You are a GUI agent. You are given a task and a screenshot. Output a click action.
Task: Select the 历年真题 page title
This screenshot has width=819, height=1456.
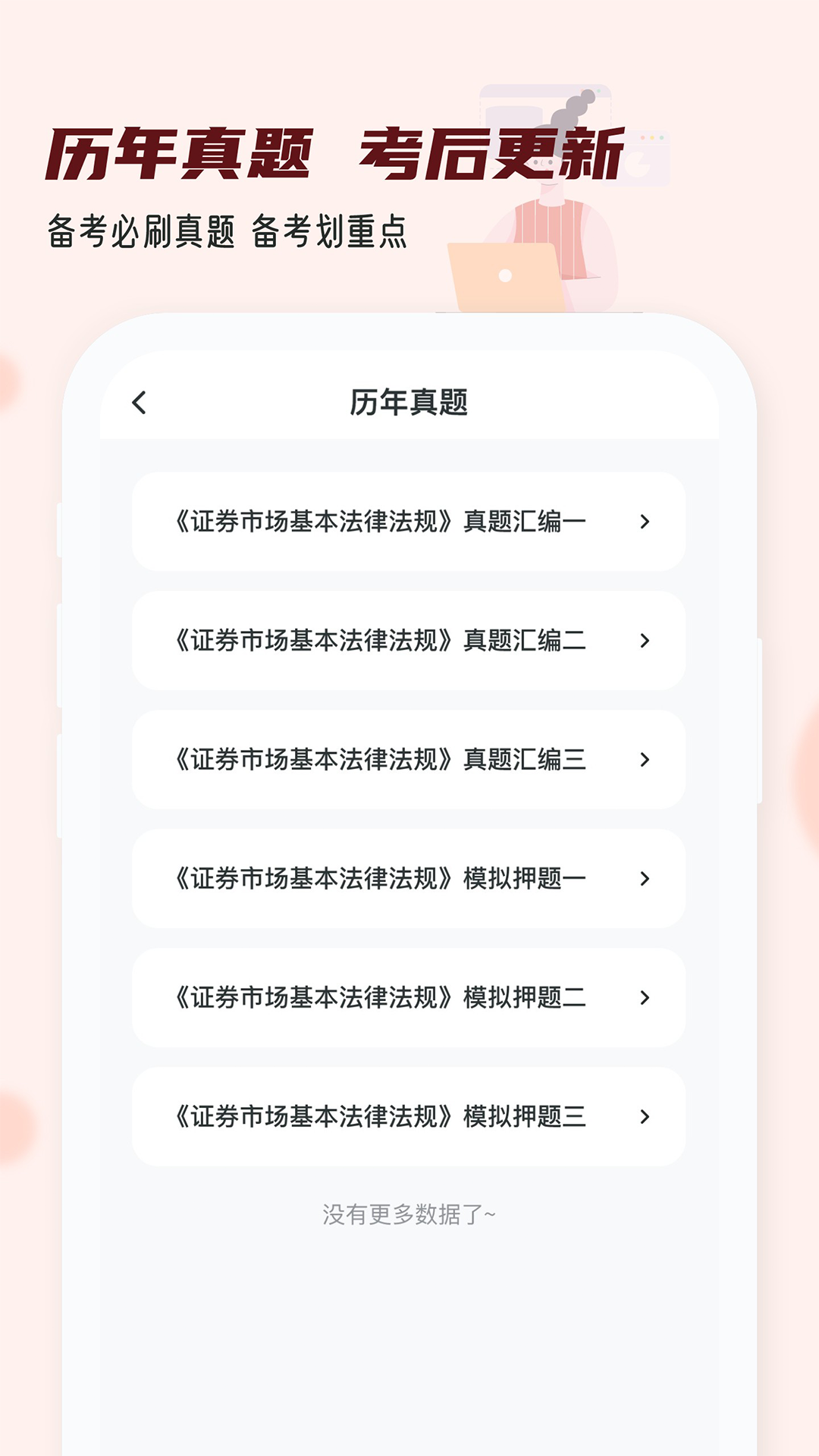[x=409, y=403]
